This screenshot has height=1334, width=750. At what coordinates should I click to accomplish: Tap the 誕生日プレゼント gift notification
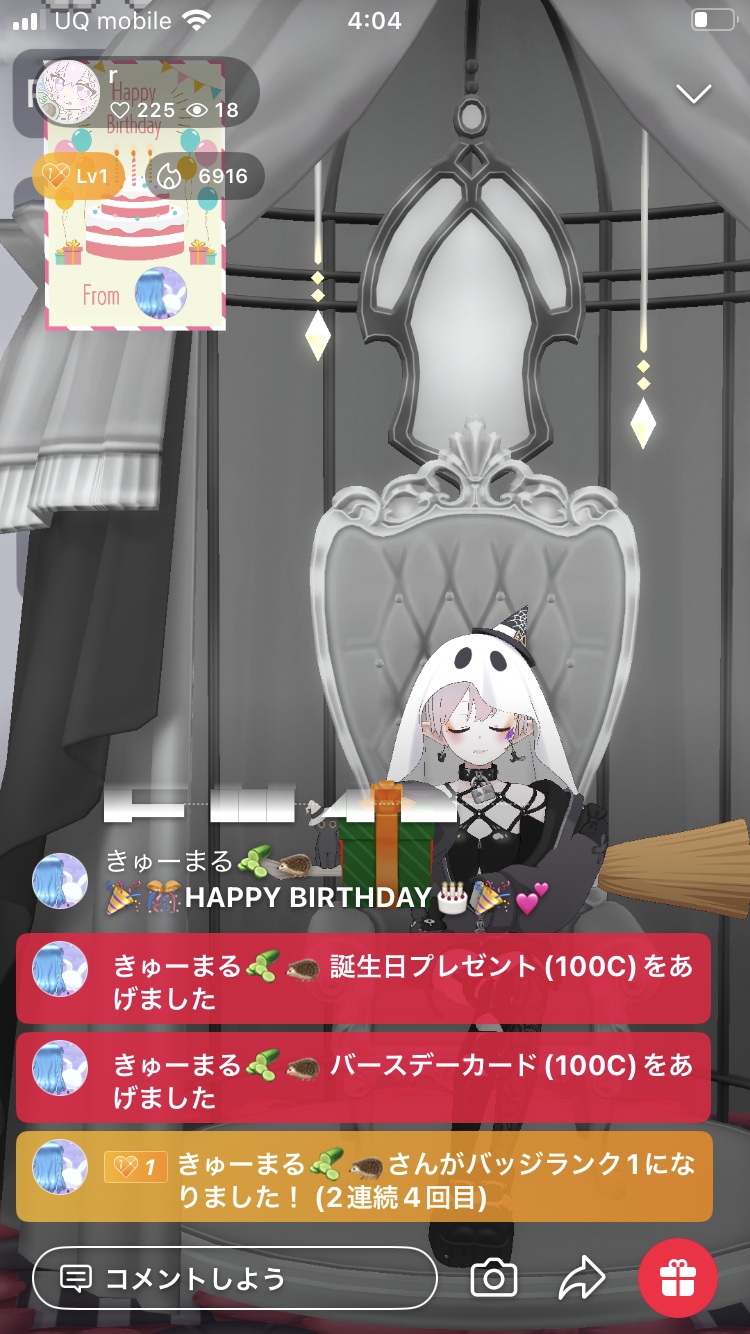click(363, 979)
